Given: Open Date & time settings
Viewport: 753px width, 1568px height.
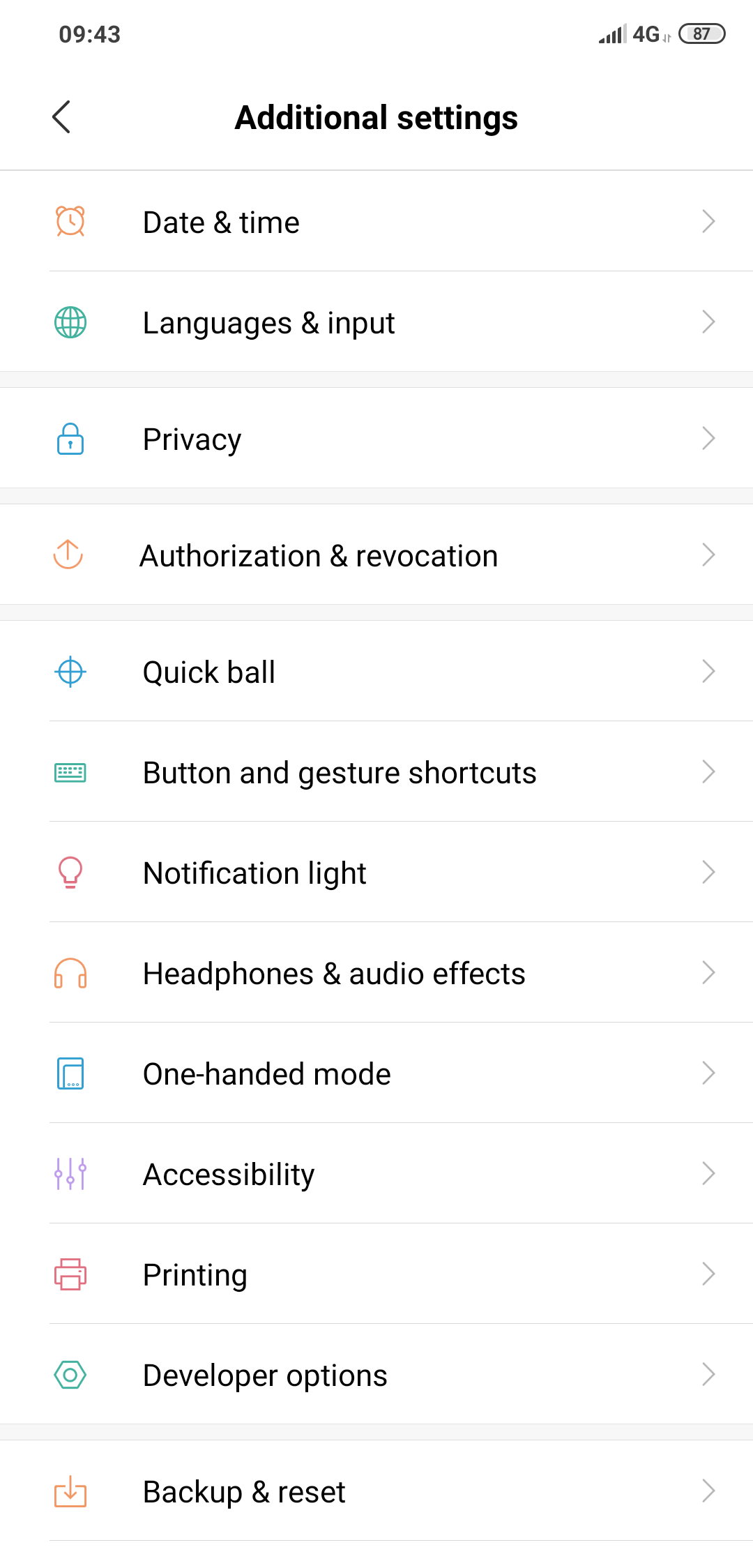Looking at the screenshot, I should click(x=376, y=222).
